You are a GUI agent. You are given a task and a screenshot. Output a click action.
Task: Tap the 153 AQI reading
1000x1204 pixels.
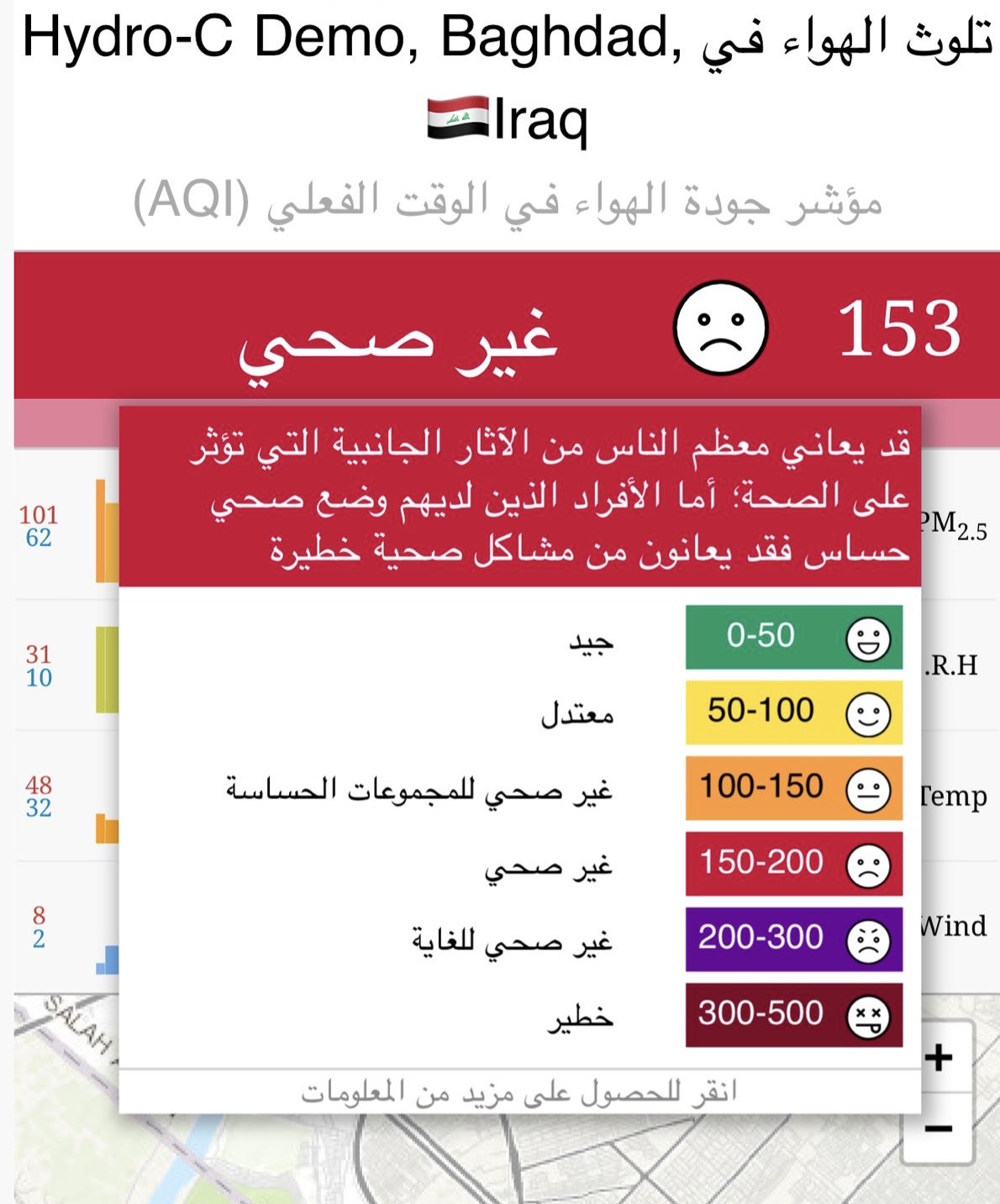pyautogui.click(x=899, y=329)
